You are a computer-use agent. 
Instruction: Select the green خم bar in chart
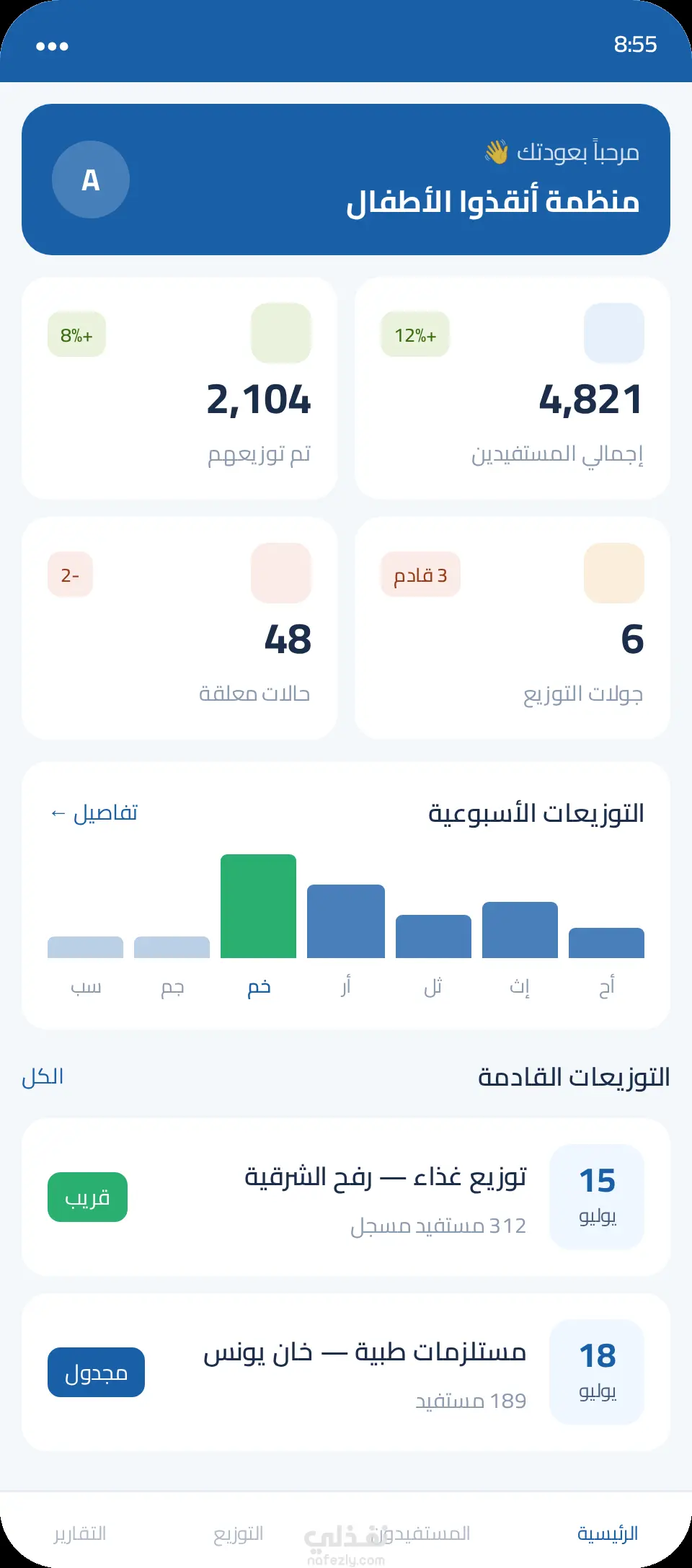[258, 906]
